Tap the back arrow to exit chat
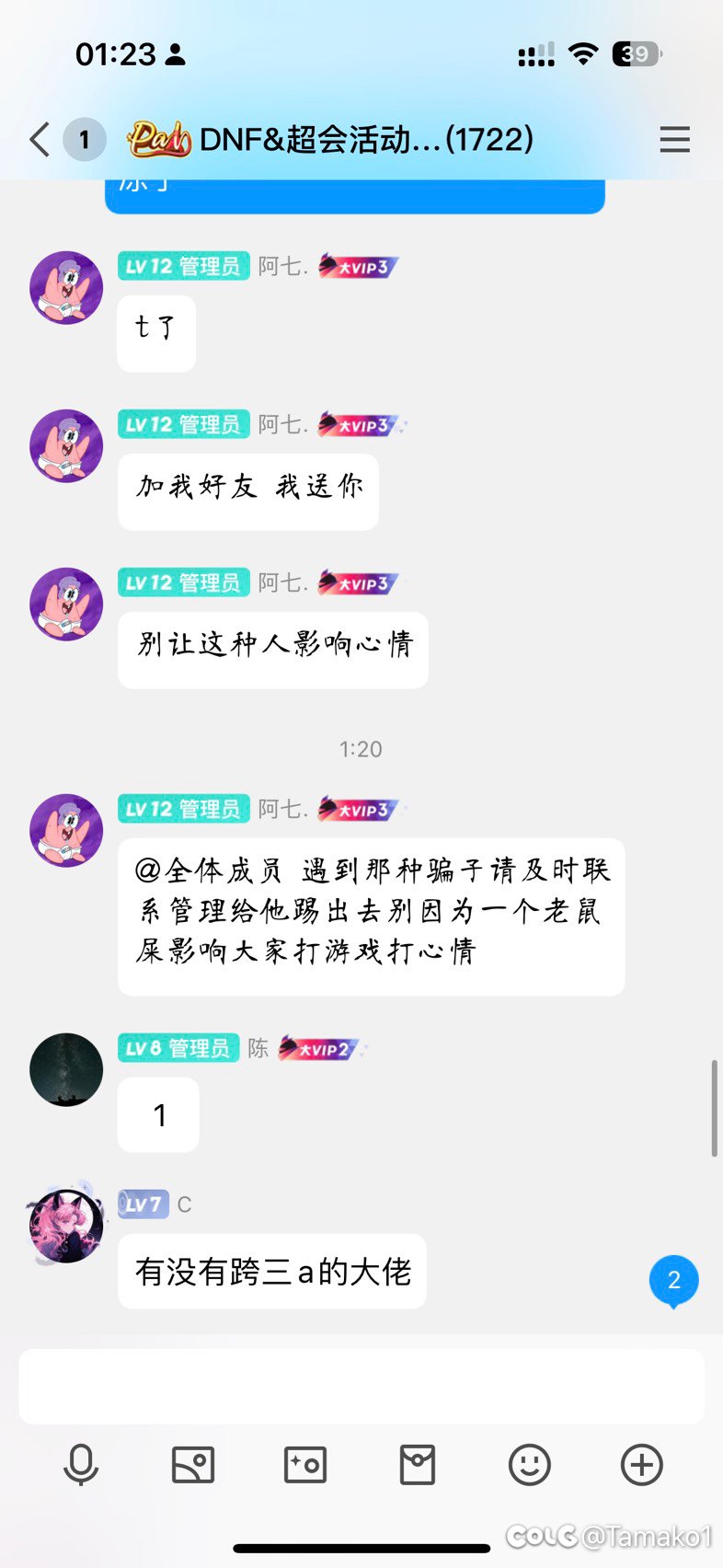 38,140
